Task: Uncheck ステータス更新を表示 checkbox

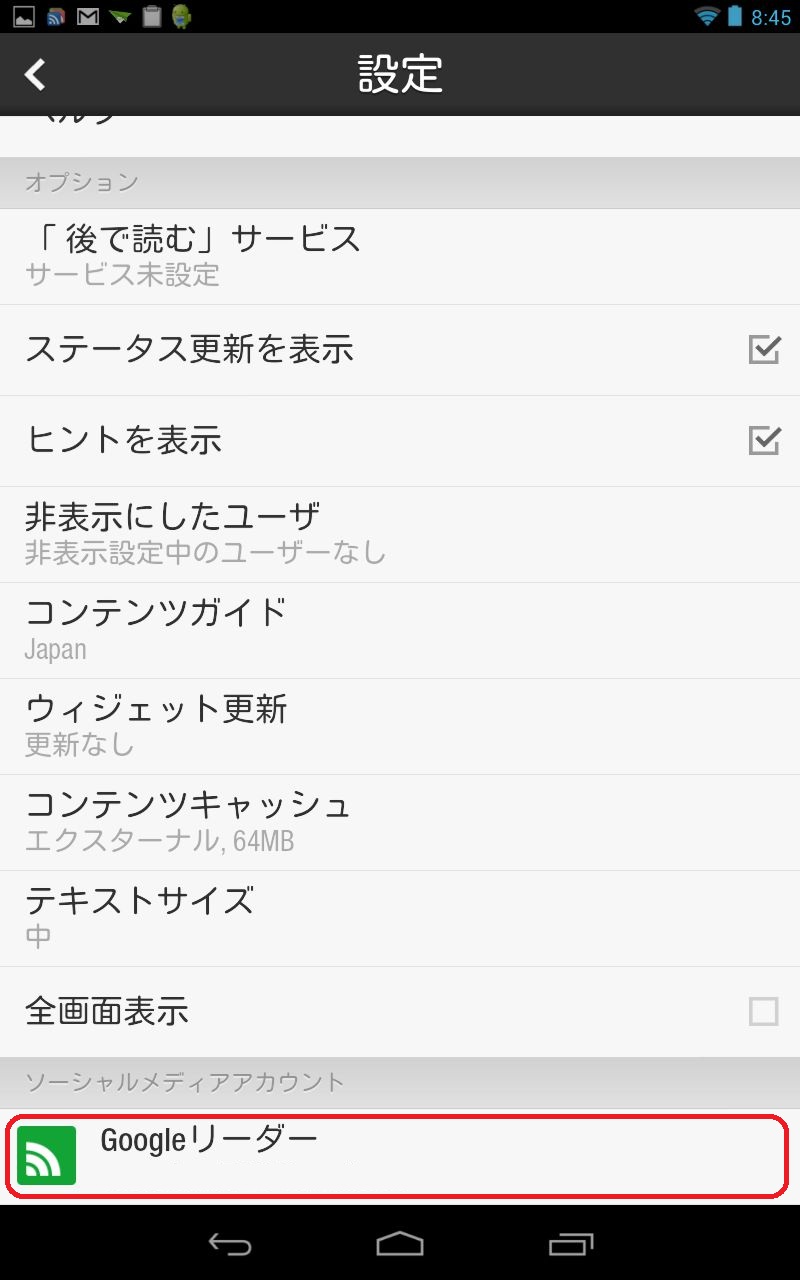Action: click(x=764, y=350)
